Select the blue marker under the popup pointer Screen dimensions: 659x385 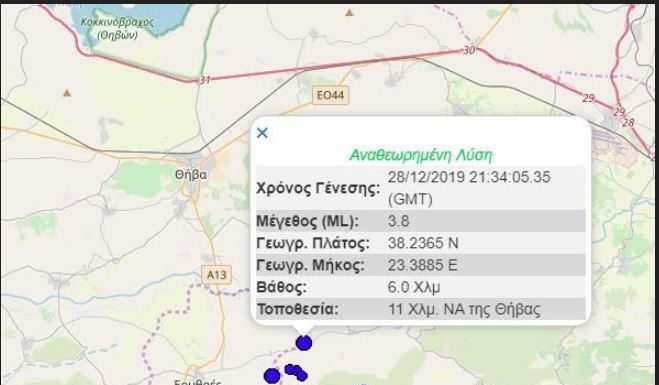(304, 343)
